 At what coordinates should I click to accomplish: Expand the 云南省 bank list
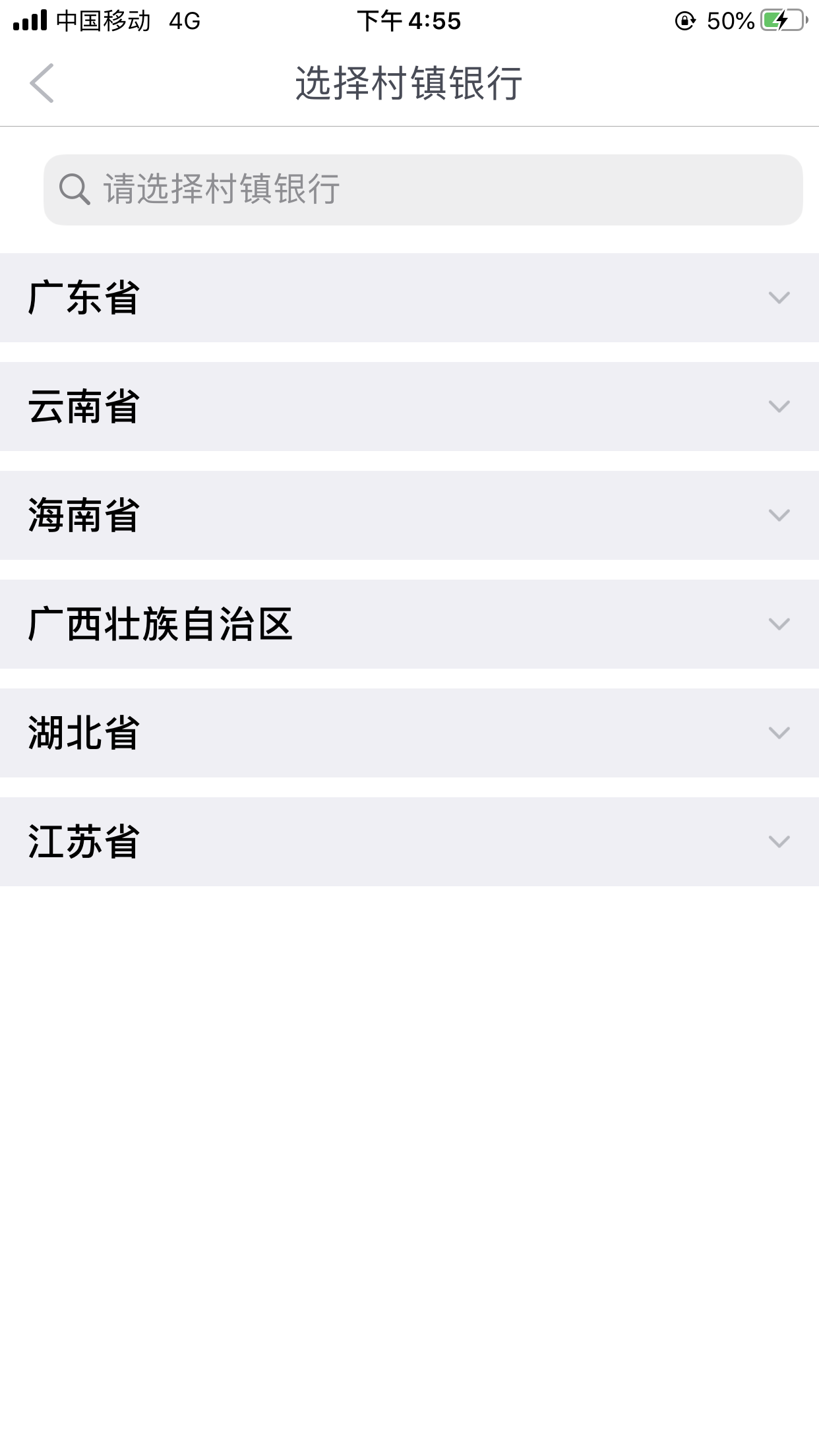[409, 406]
